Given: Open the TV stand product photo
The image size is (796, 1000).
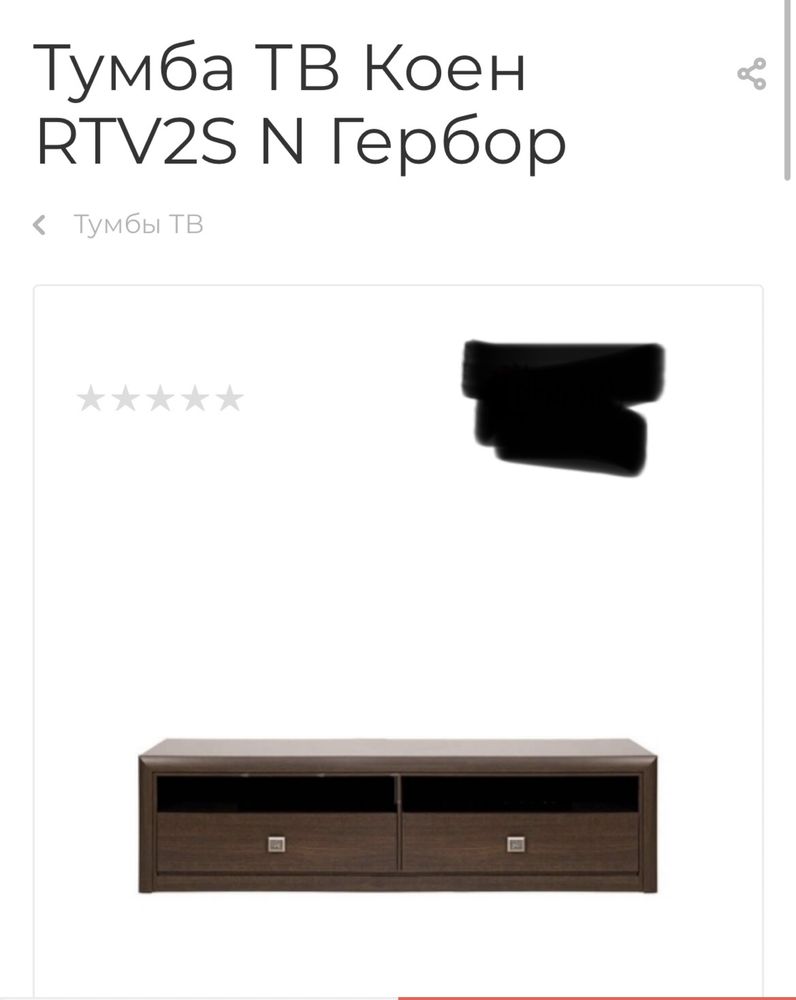Looking at the screenshot, I should 397,815.
